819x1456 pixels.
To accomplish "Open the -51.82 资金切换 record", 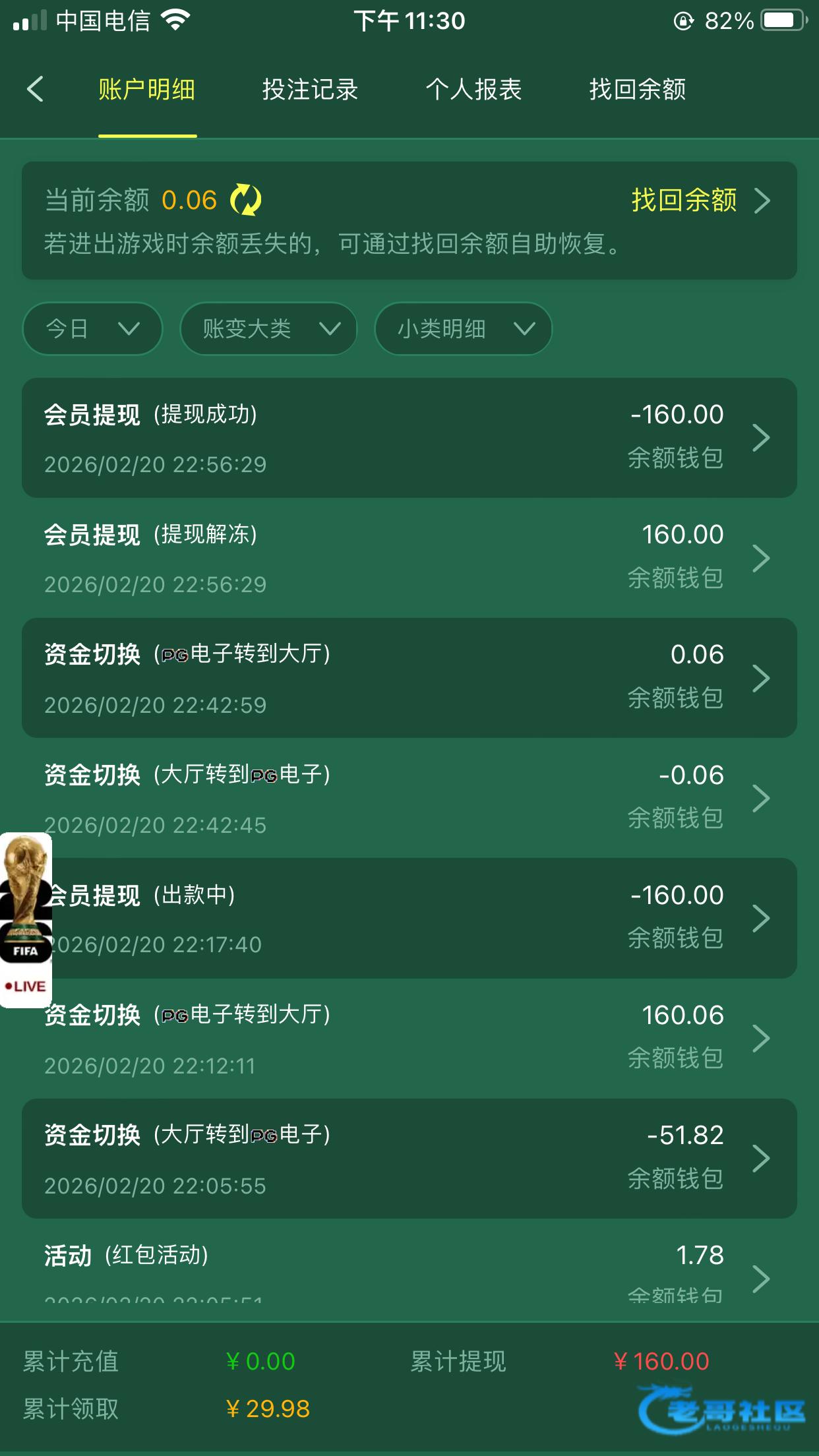I will click(409, 1159).
